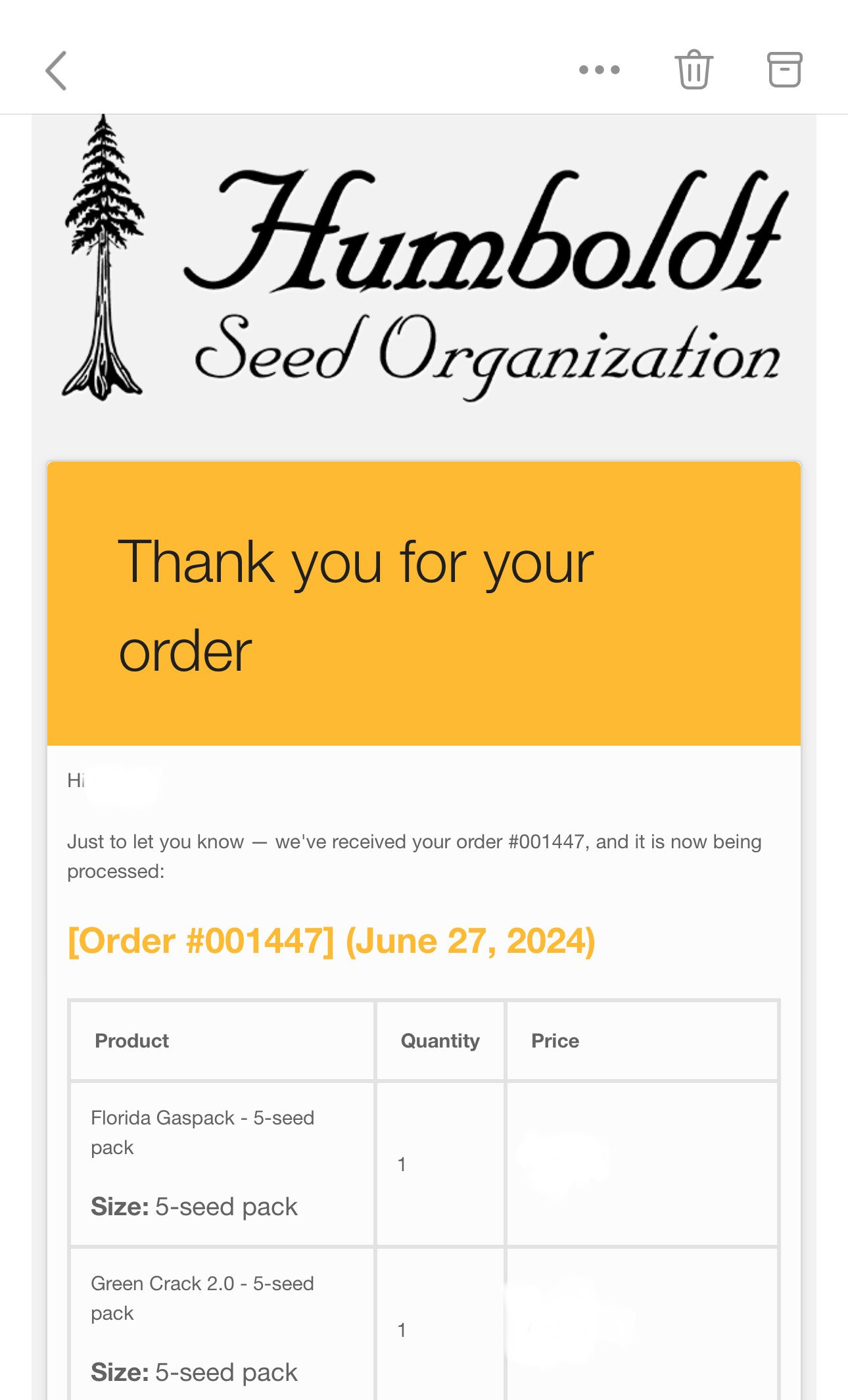
Task: Open the more options menu
Action: click(599, 70)
